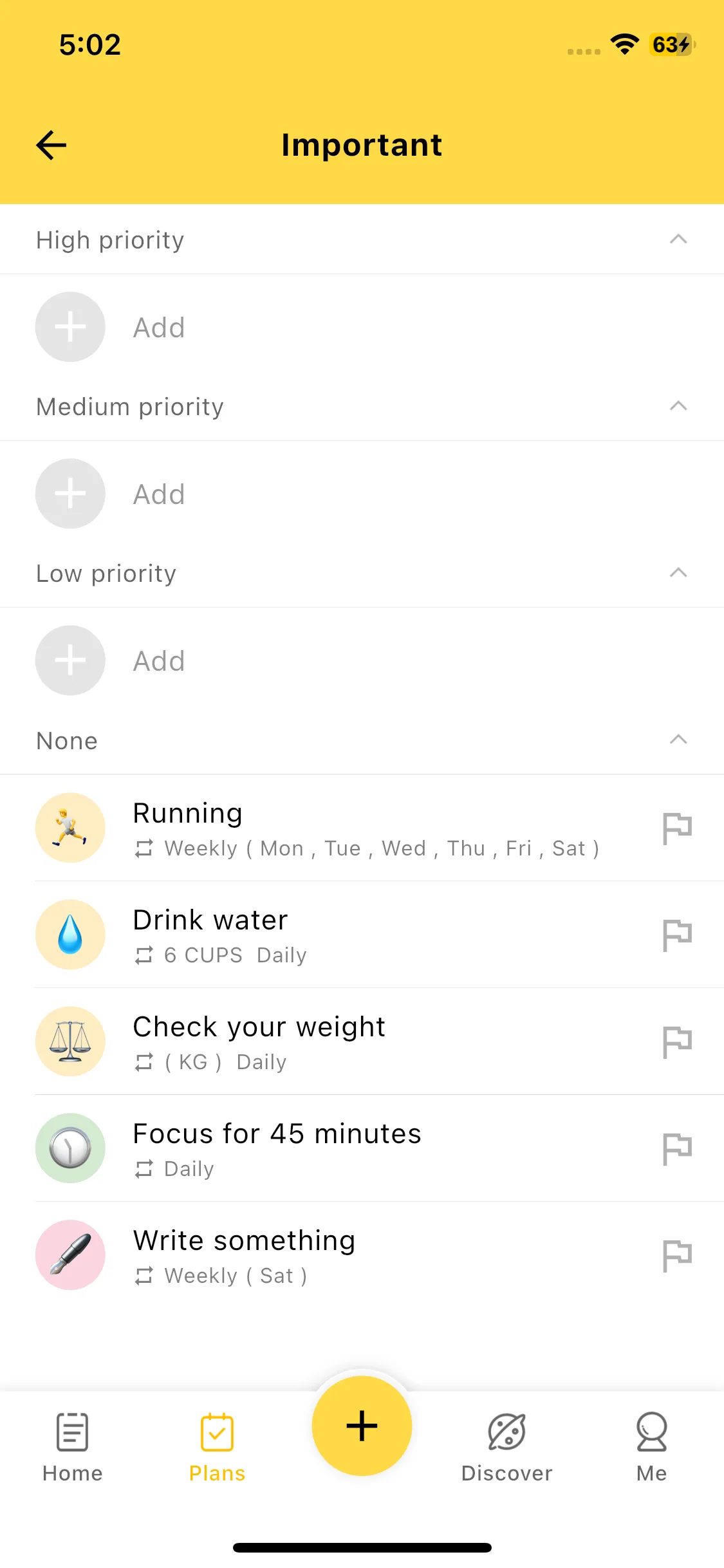Open the Running habit
Viewport: 724px width, 1568px height.
322,828
